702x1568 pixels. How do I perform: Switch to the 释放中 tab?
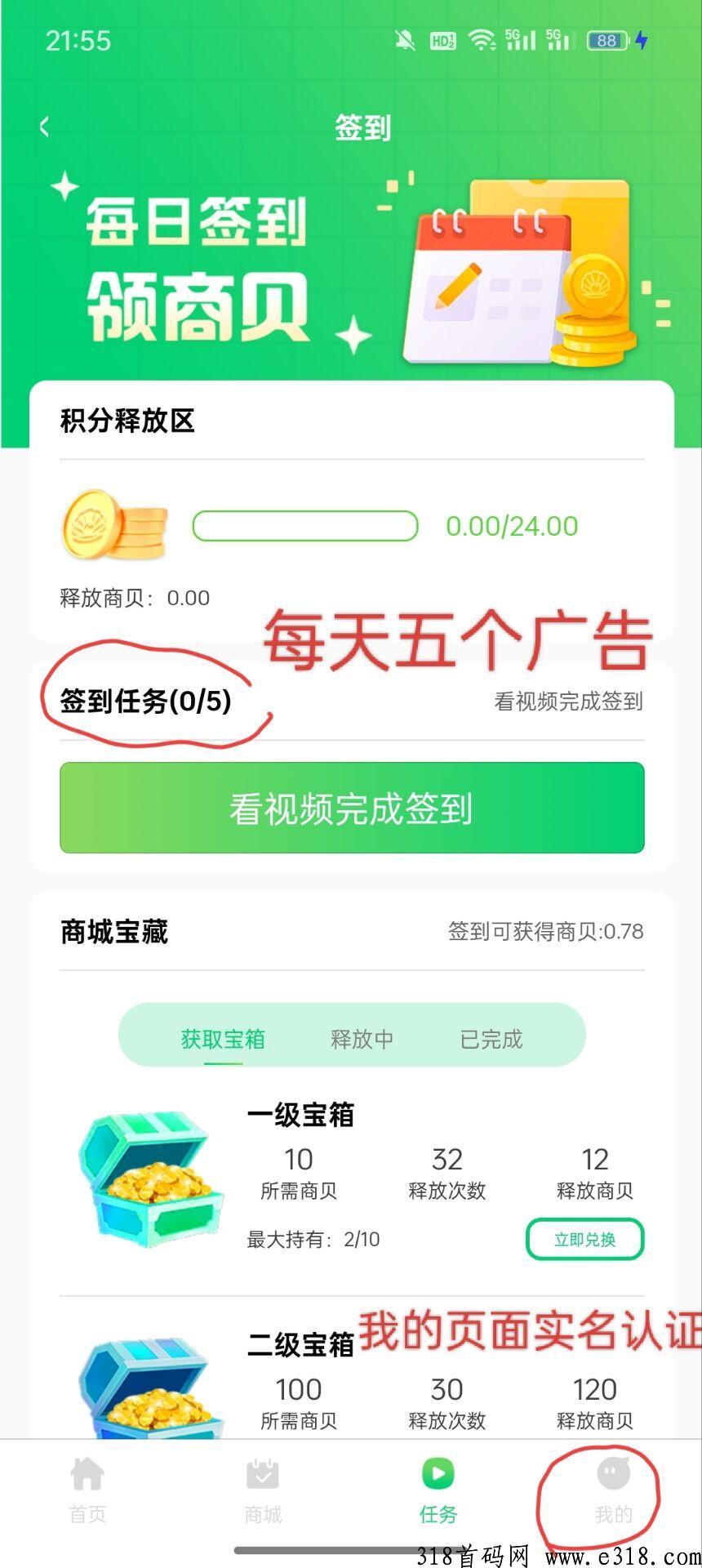pyautogui.click(x=362, y=1039)
